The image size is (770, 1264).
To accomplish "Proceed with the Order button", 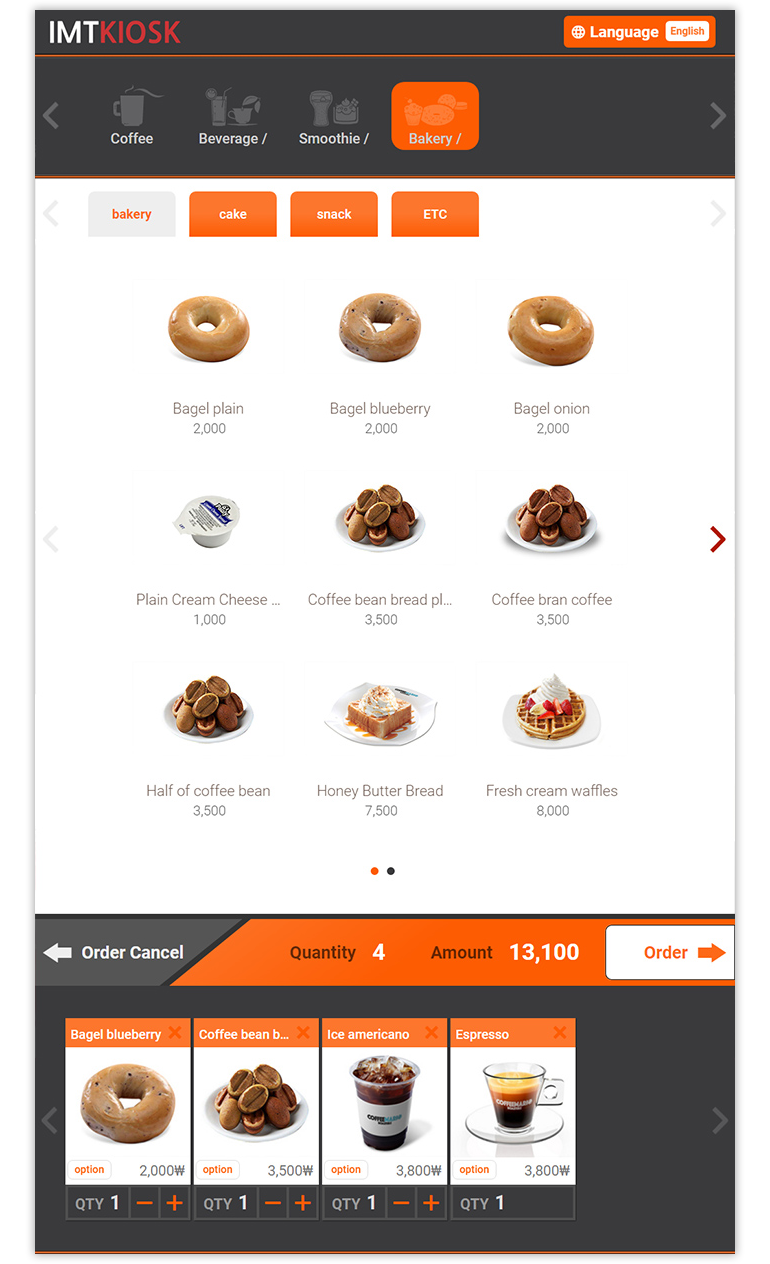I will 669,953.
